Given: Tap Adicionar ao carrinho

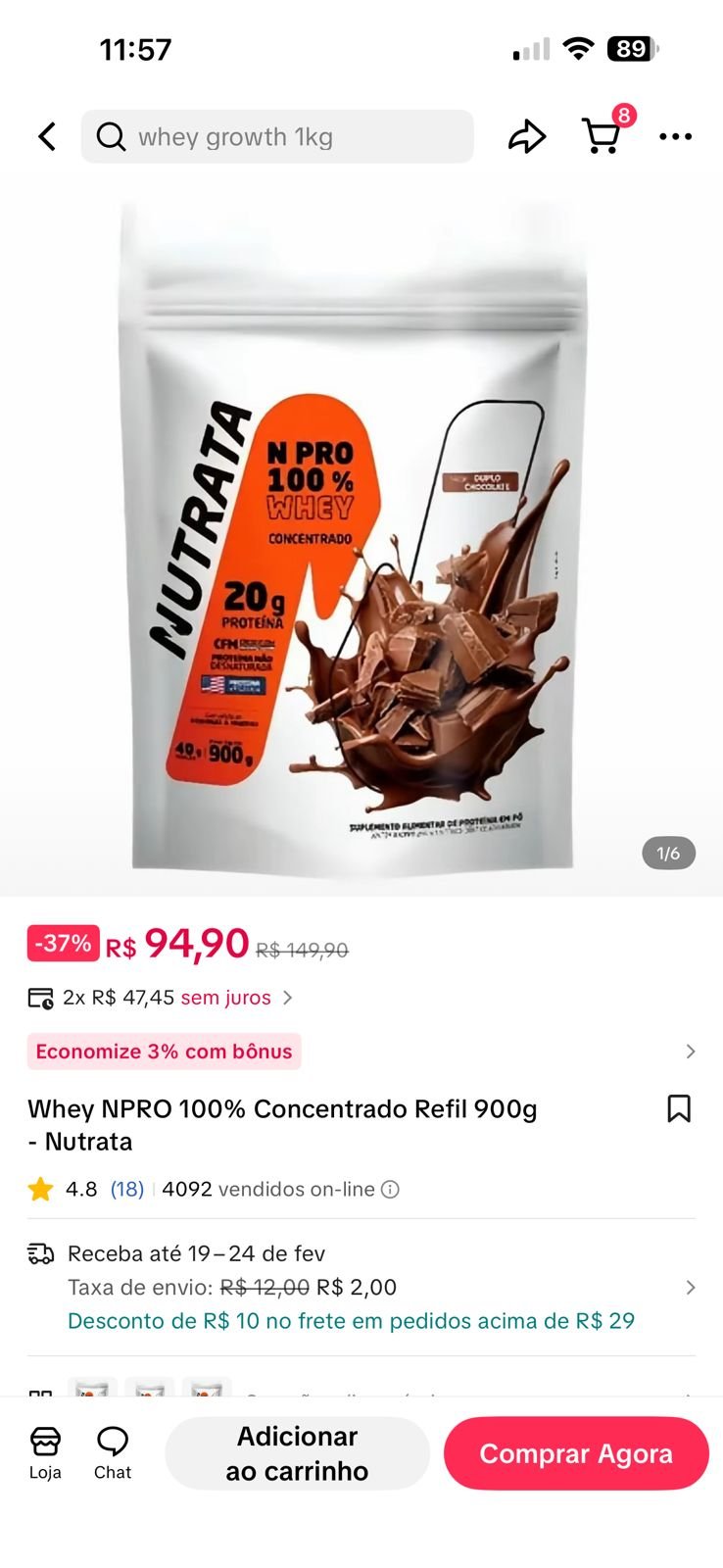Looking at the screenshot, I should point(297,1453).
